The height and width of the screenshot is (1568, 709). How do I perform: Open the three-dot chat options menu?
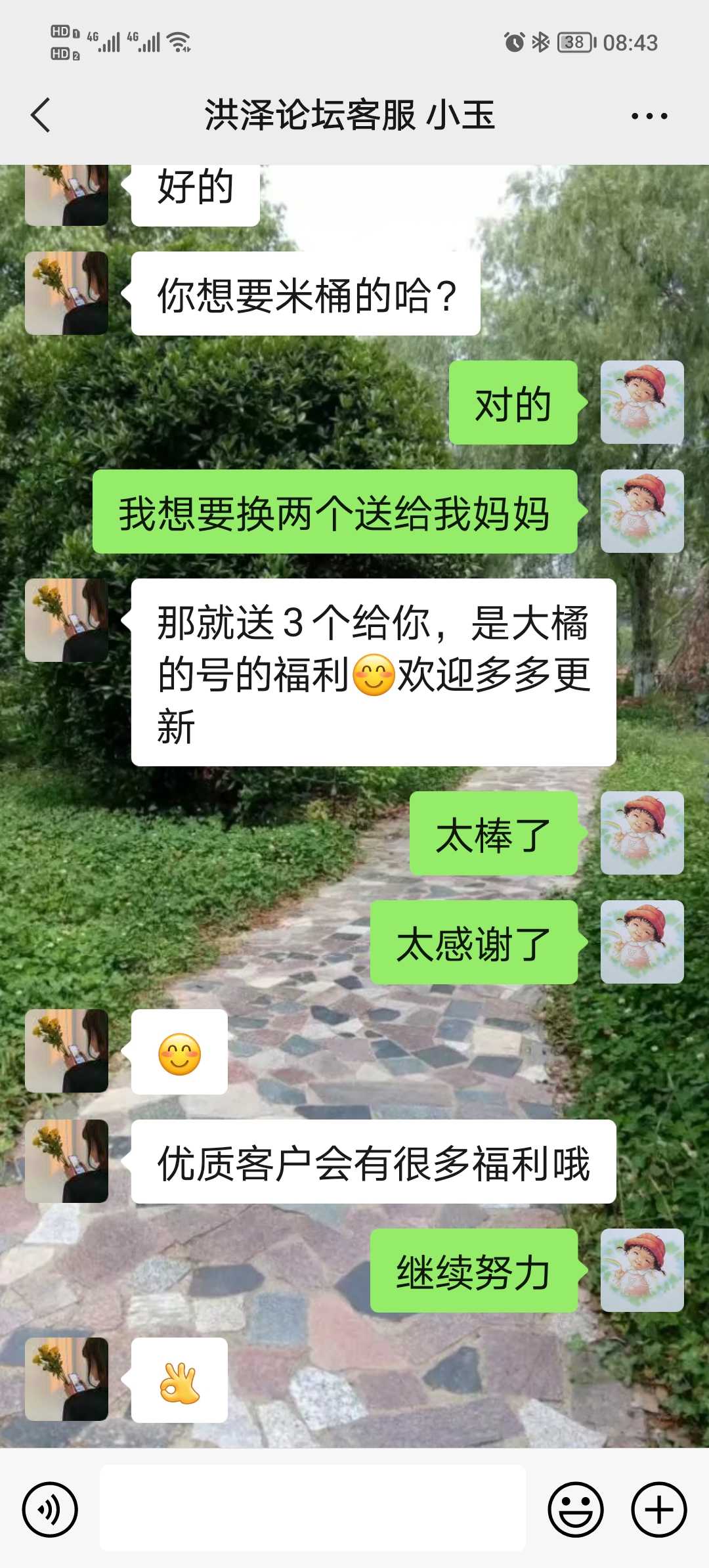(x=649, y=116)
